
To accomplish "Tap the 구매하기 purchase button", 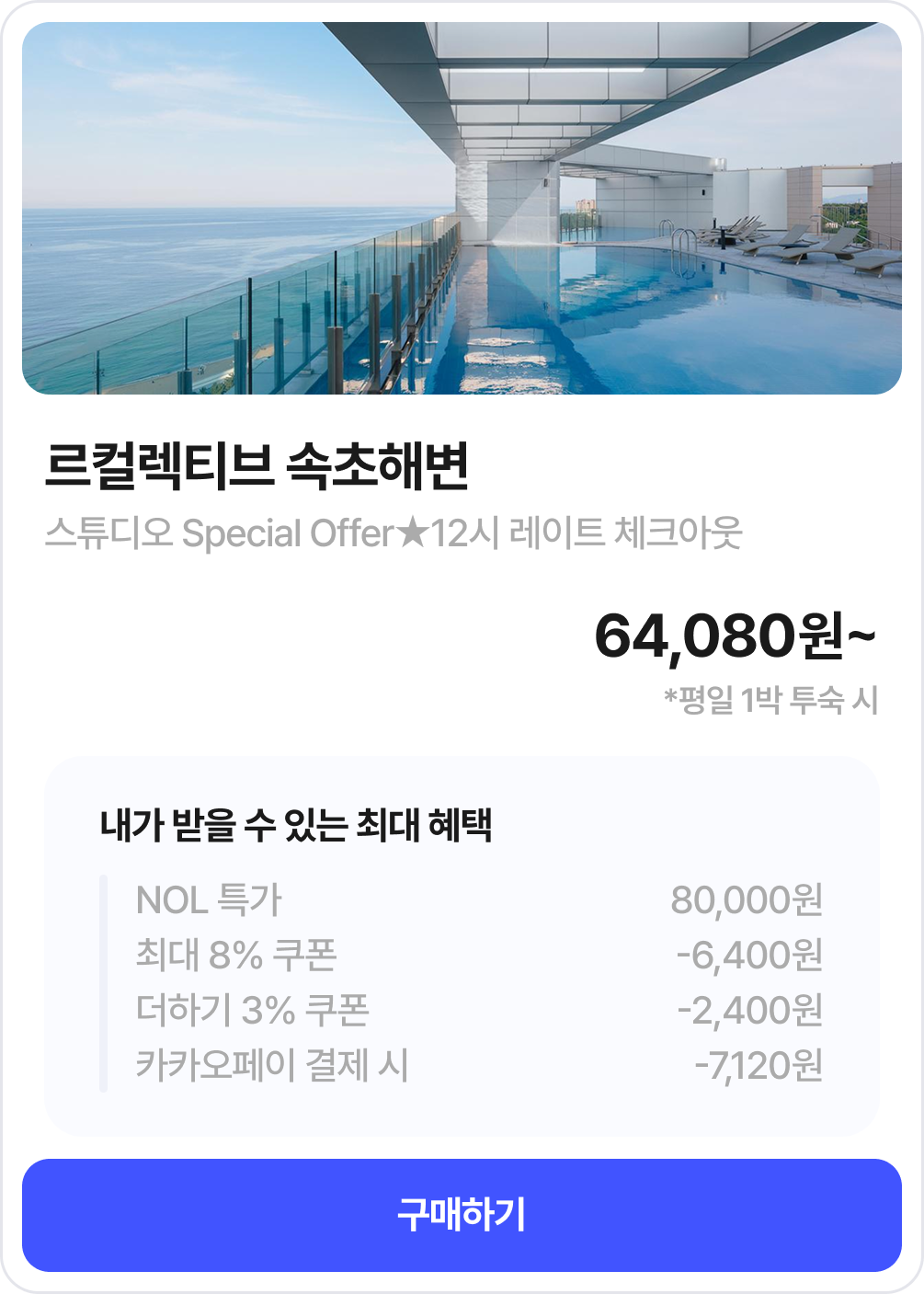I will point(462,1215).
